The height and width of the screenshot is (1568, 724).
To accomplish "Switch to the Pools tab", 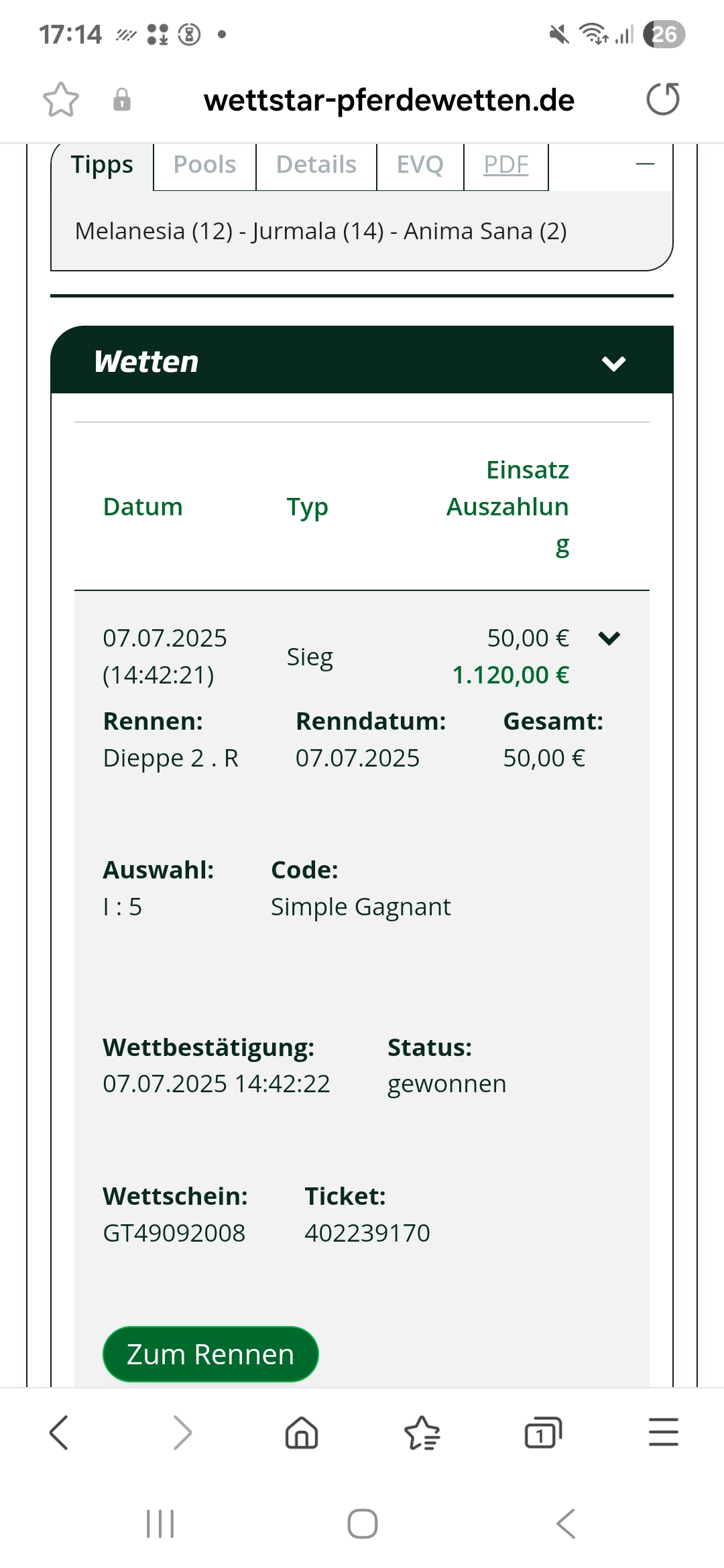I will pyautogui.click(x=204, y=166).
